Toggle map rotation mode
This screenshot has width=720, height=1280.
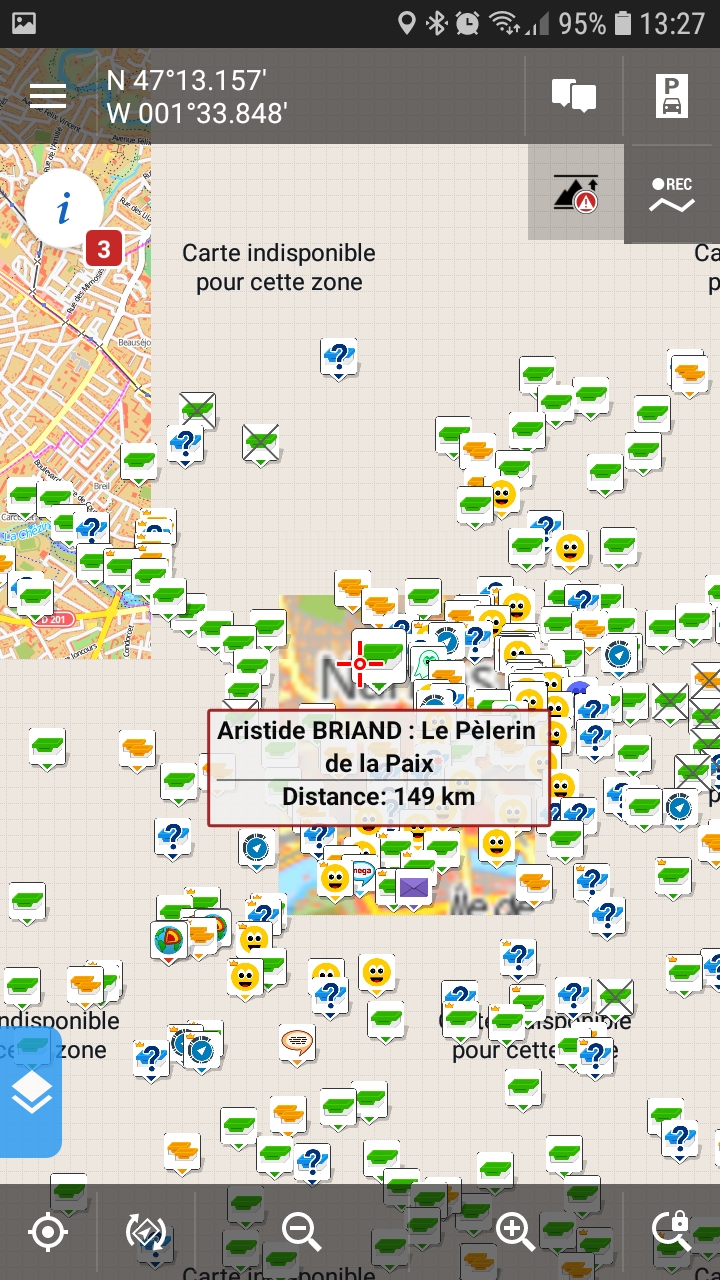146,1232
